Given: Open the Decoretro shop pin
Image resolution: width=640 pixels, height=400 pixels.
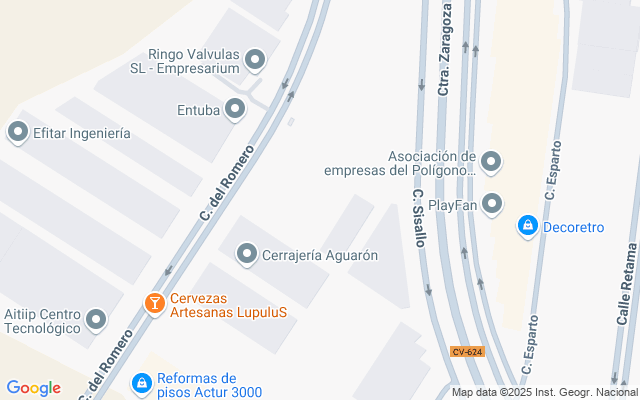Looking at the screenshot, I should [527, 227].
